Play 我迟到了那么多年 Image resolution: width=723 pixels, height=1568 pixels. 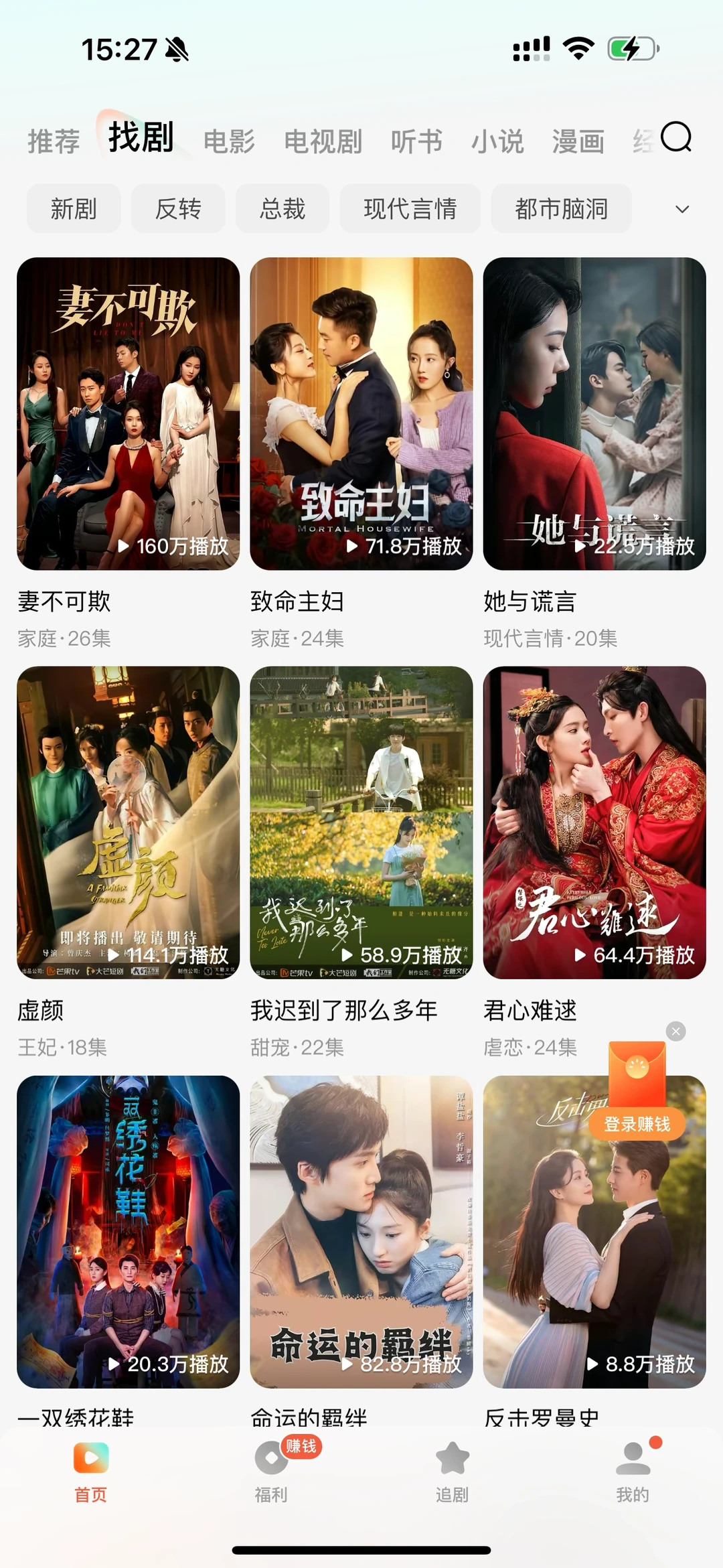(361, 823)
